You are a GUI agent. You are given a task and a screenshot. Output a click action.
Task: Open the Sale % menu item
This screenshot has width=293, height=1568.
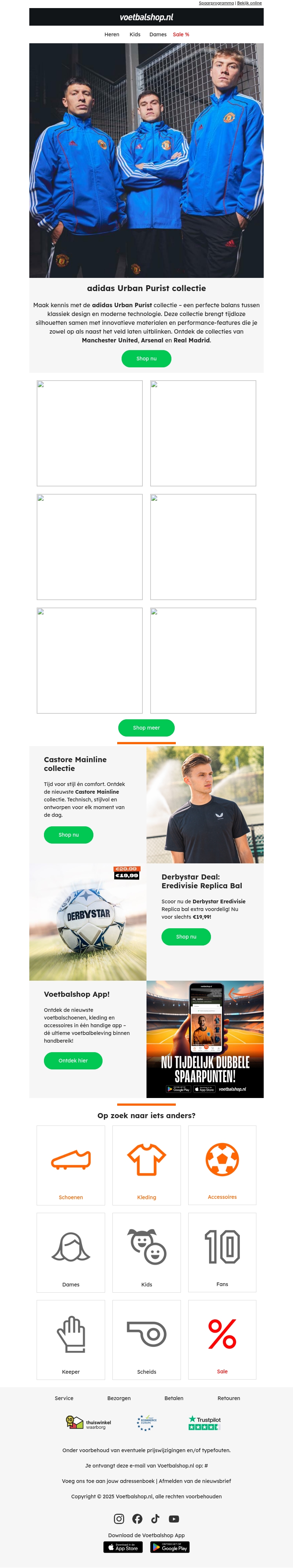pos(181,35)
